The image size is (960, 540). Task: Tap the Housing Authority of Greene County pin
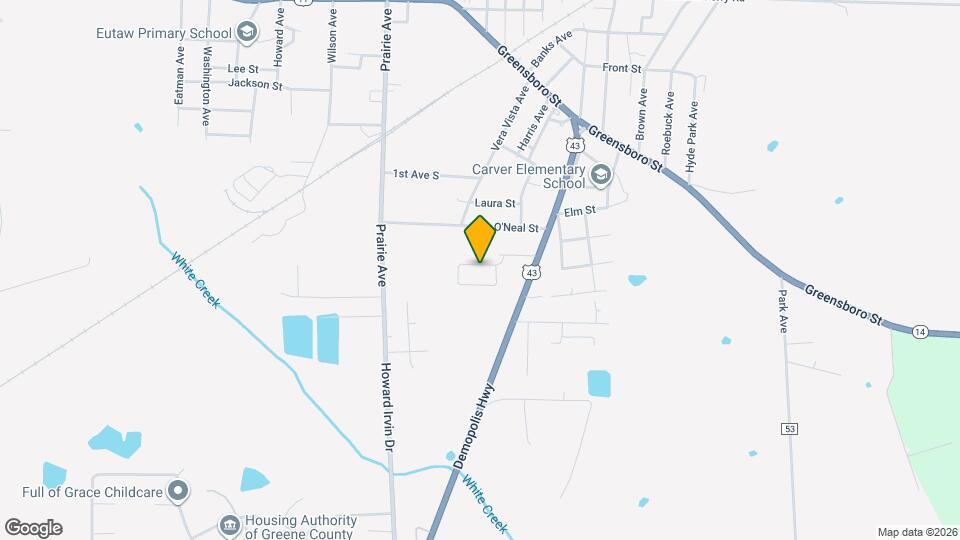(230, 526)
